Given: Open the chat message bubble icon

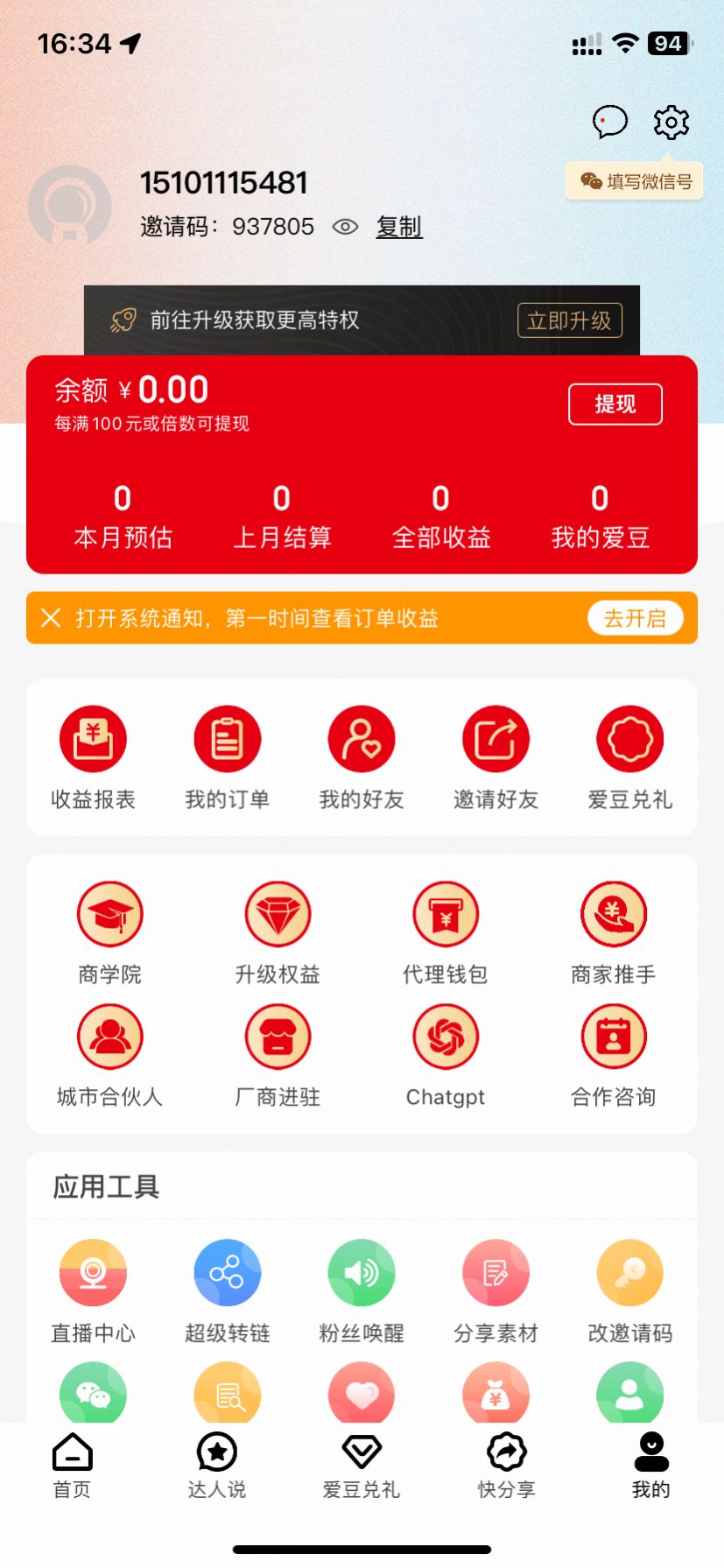Looking at the screenshot, I should [x=610, y=121].
